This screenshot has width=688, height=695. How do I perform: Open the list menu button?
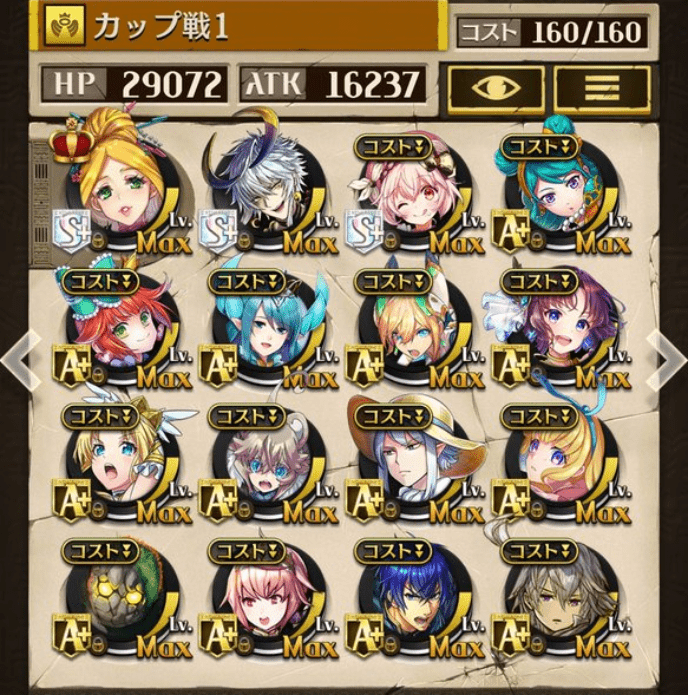coord(601,88)
